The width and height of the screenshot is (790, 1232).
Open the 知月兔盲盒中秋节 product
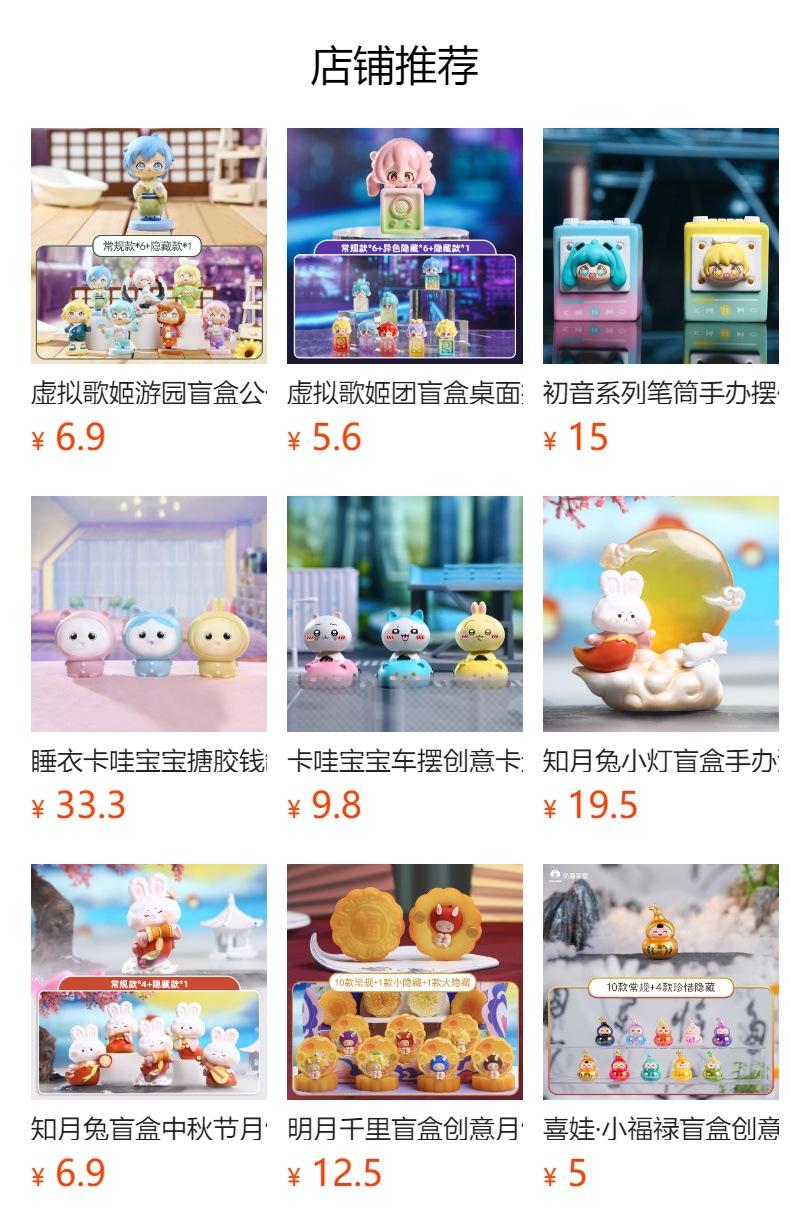point(148,981)
